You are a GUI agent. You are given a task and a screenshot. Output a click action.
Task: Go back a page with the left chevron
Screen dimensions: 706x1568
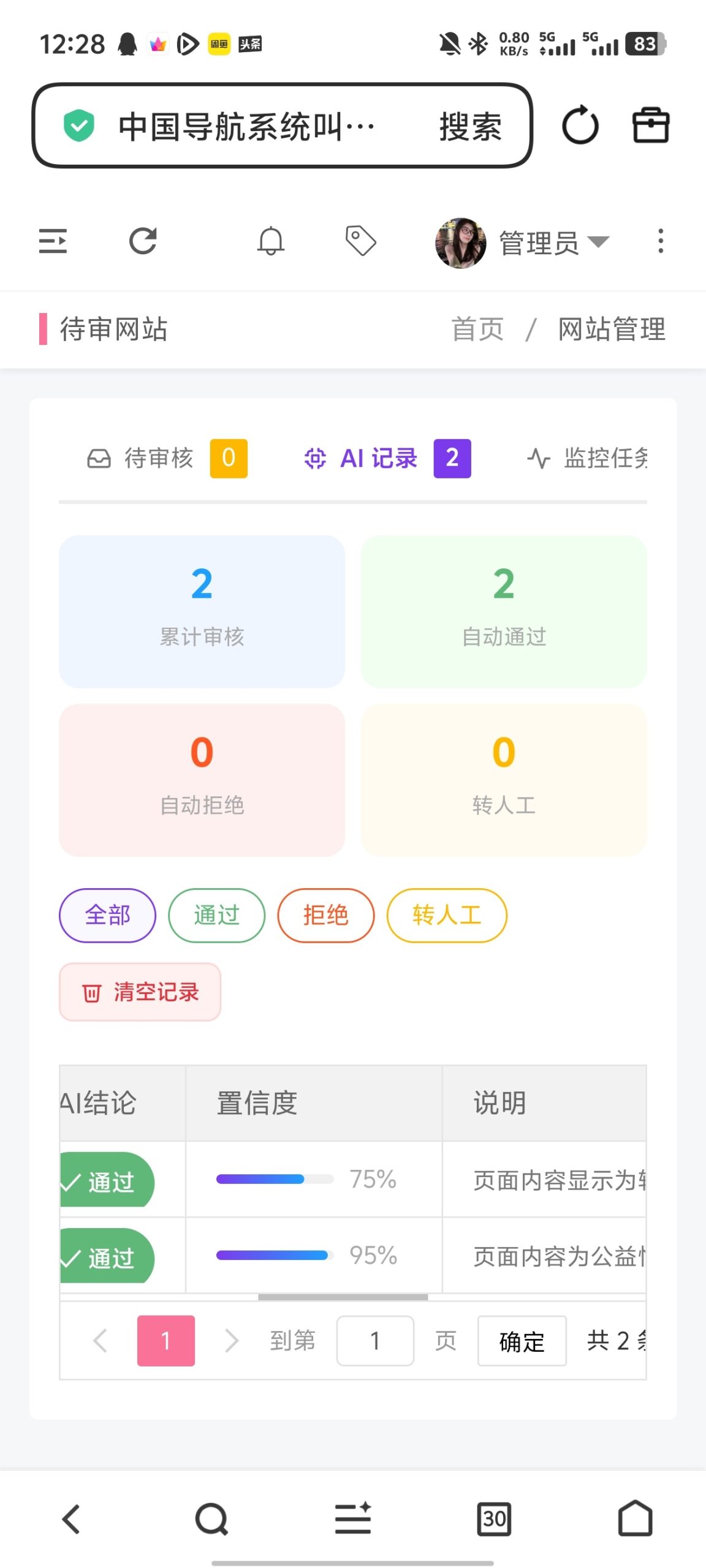(101, 1341)
